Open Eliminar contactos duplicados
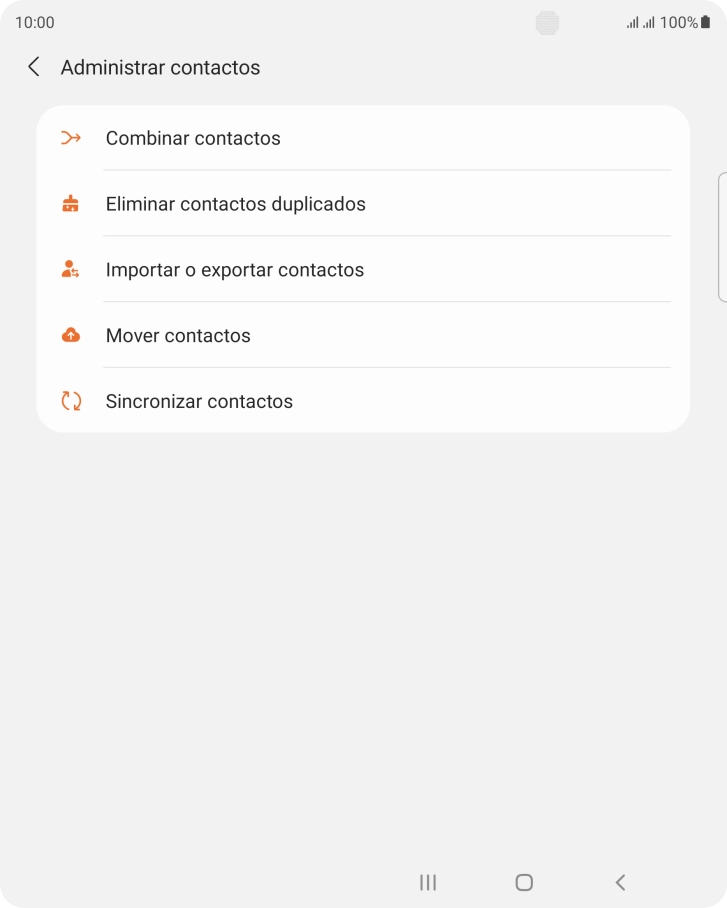Image resolution: width=727 pixels, height=908 pixels. [236, 204]
